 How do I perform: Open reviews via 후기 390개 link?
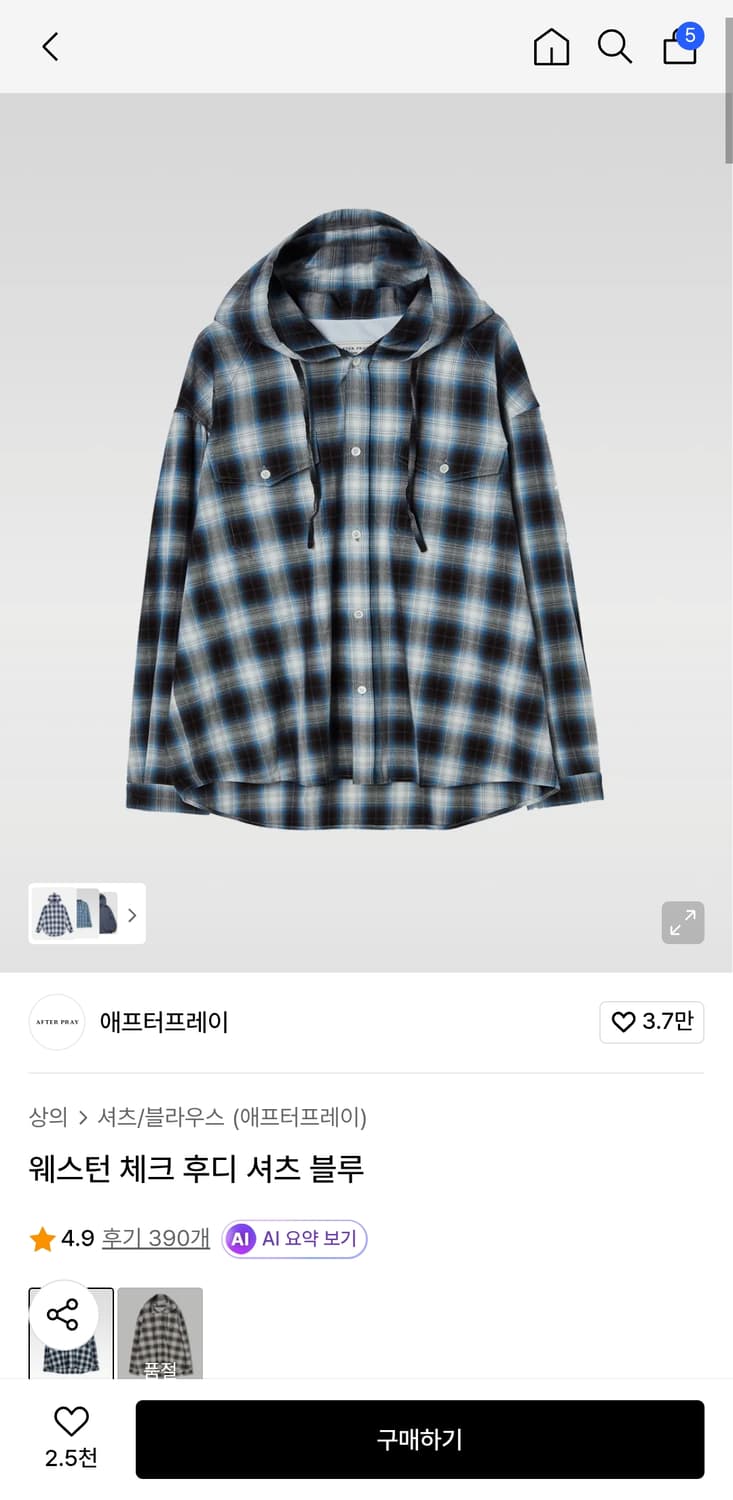pyautogui.click(x=155, y=1239)
